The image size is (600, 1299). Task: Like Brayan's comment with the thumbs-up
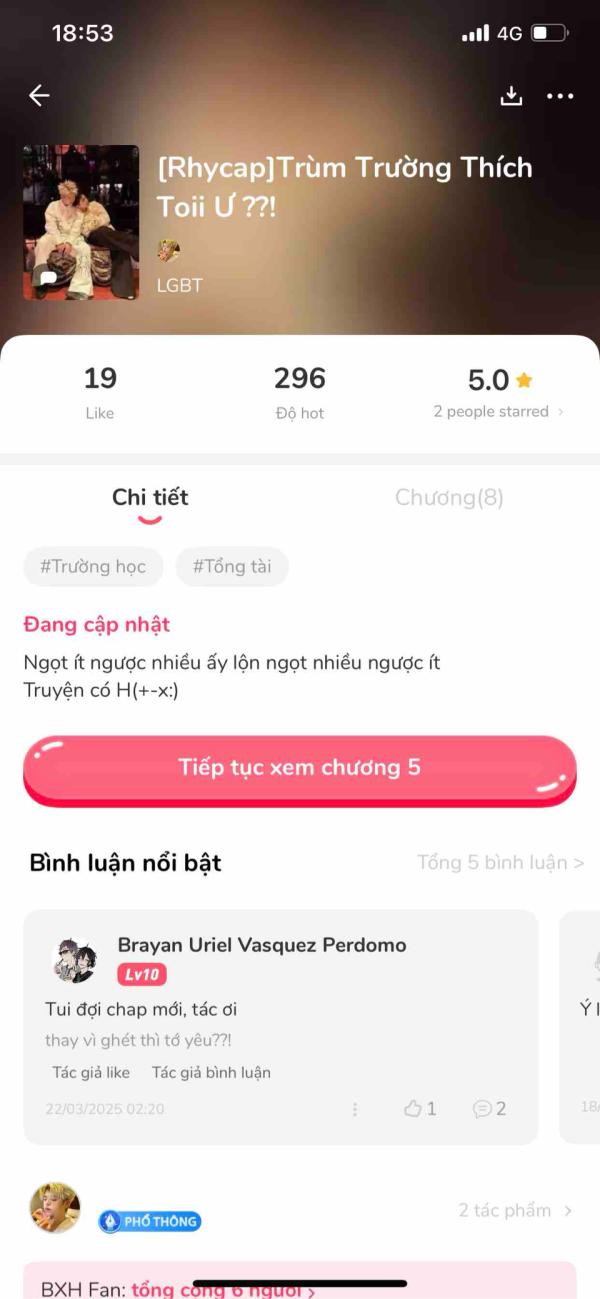(420, 1108)
